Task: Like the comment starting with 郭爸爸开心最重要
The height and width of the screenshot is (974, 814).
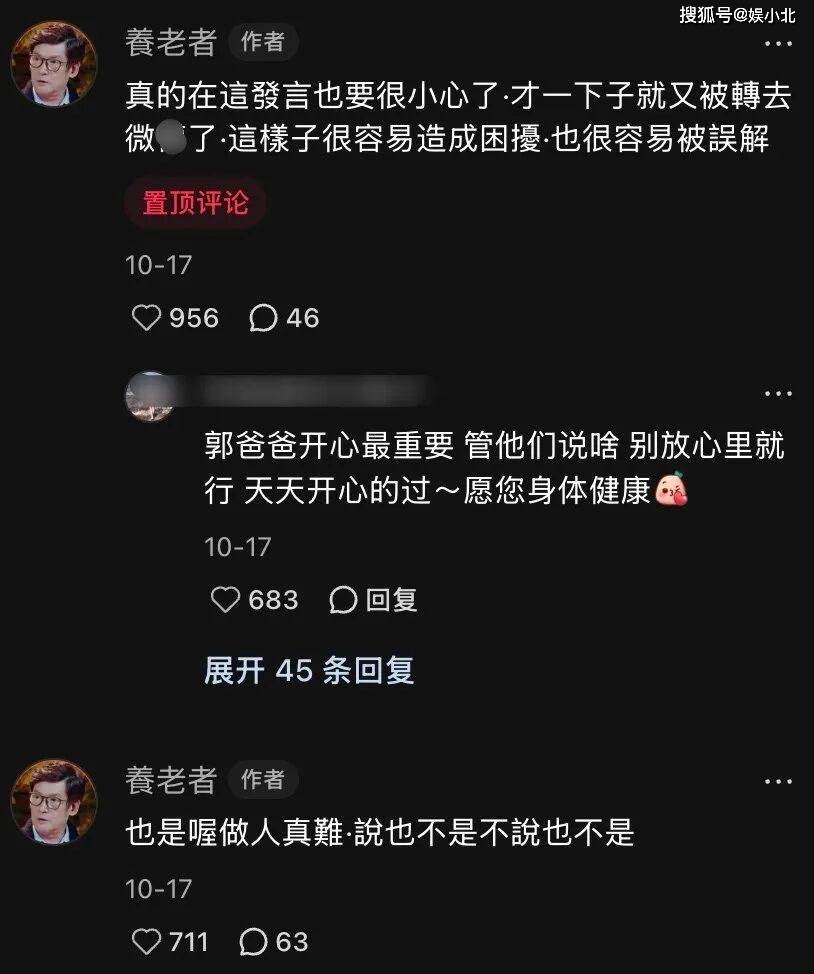Action: tap(225, 600)
